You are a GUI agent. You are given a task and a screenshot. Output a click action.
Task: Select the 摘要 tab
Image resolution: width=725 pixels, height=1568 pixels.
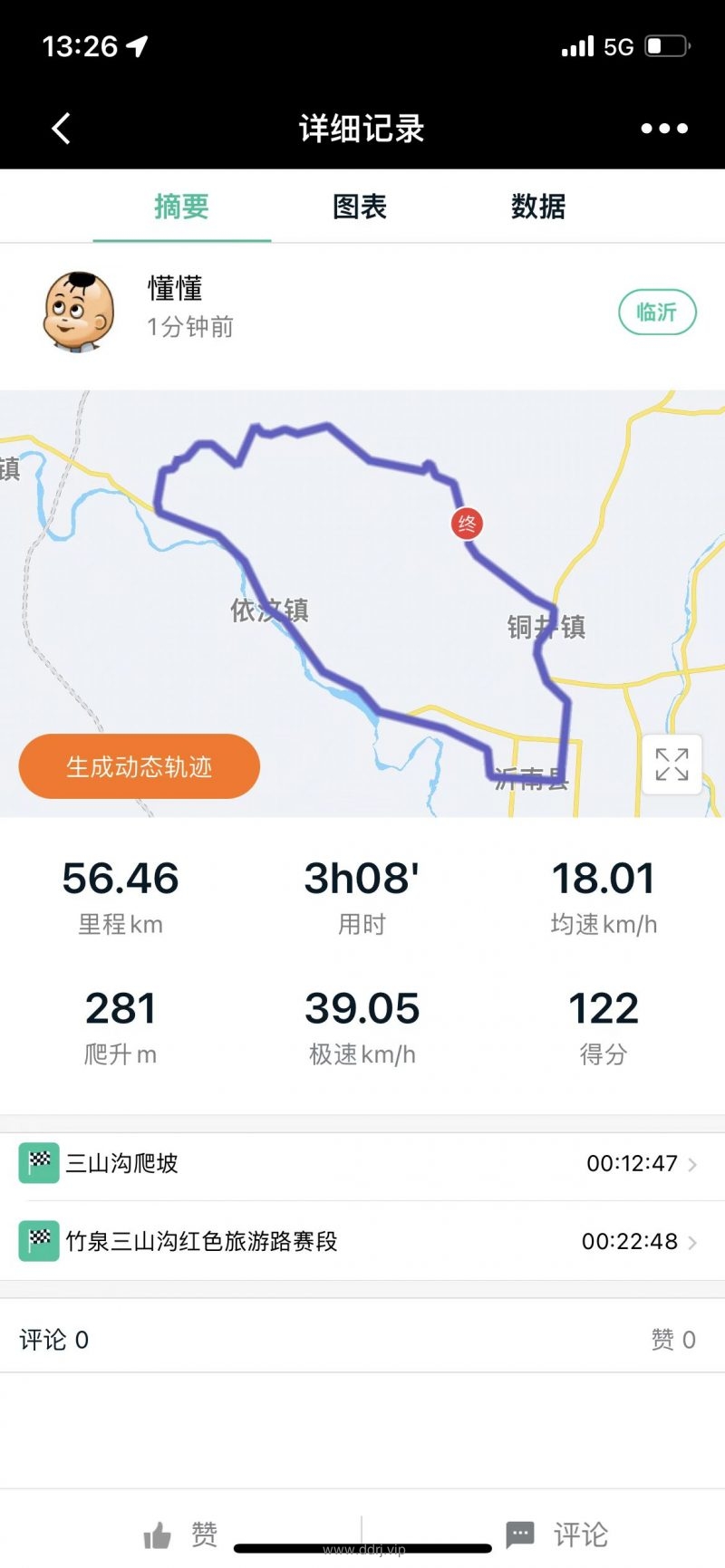click(x=181, y=207)
